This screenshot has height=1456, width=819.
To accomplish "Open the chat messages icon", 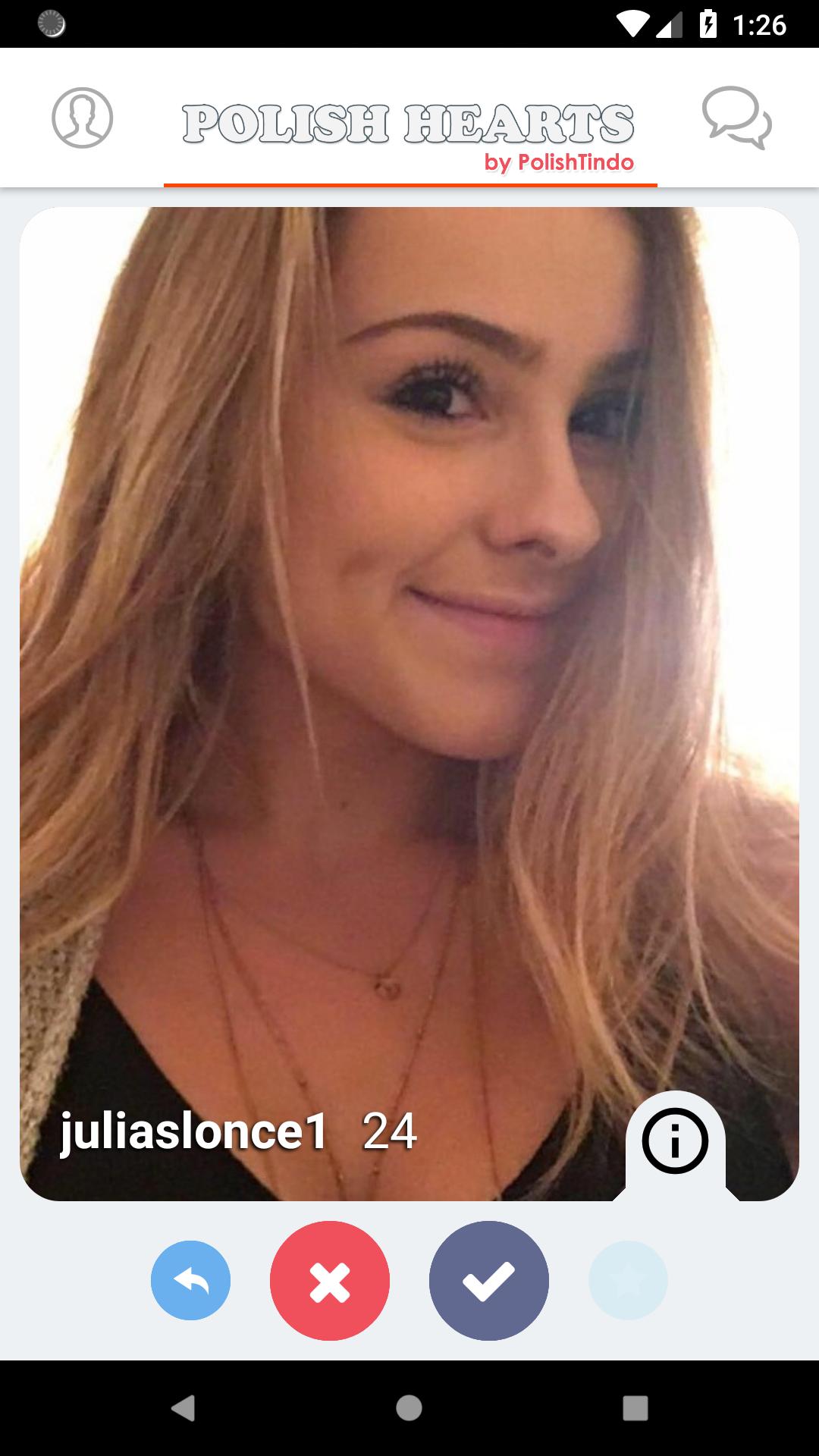I will pos(736,118).
